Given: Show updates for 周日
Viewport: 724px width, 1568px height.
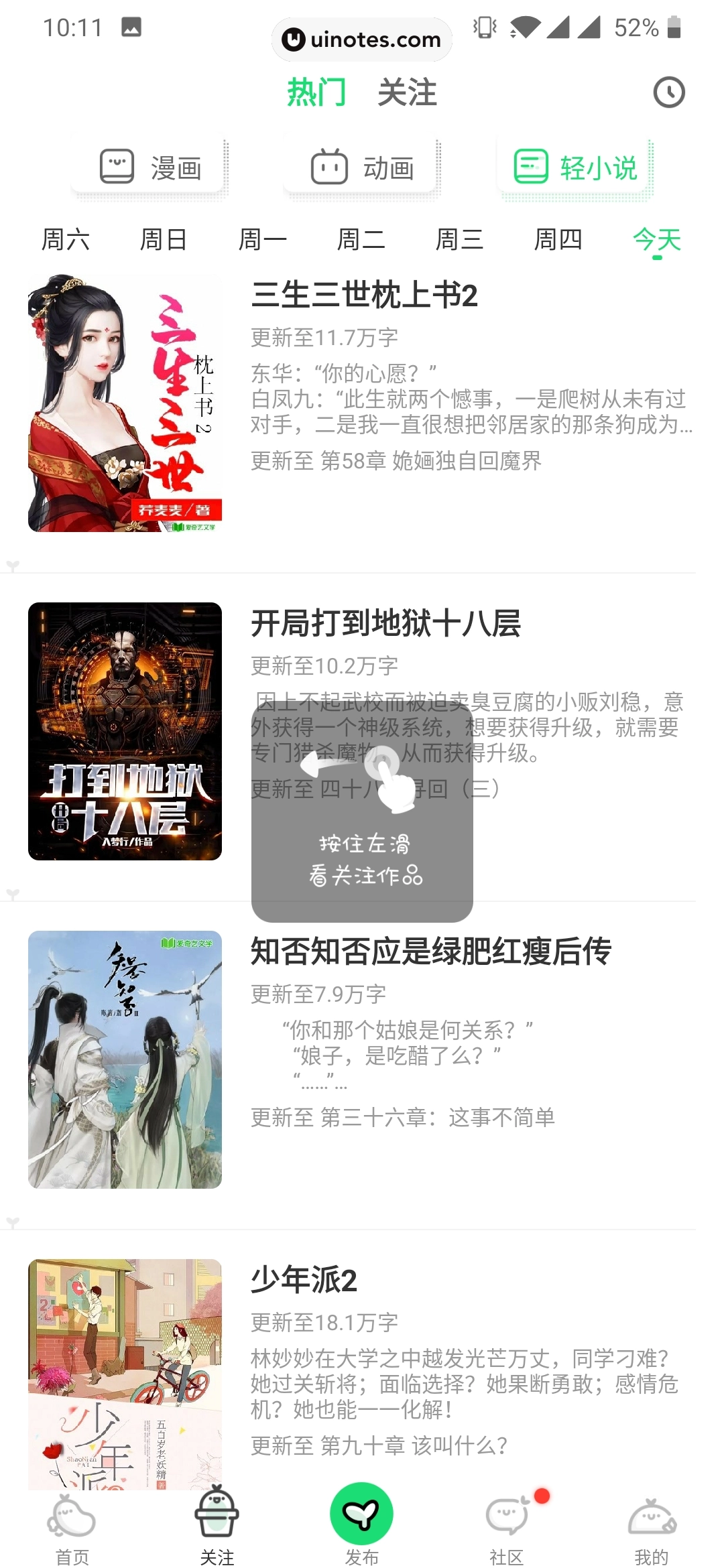Looking at the screenshot, I should (x=164, y=240).
